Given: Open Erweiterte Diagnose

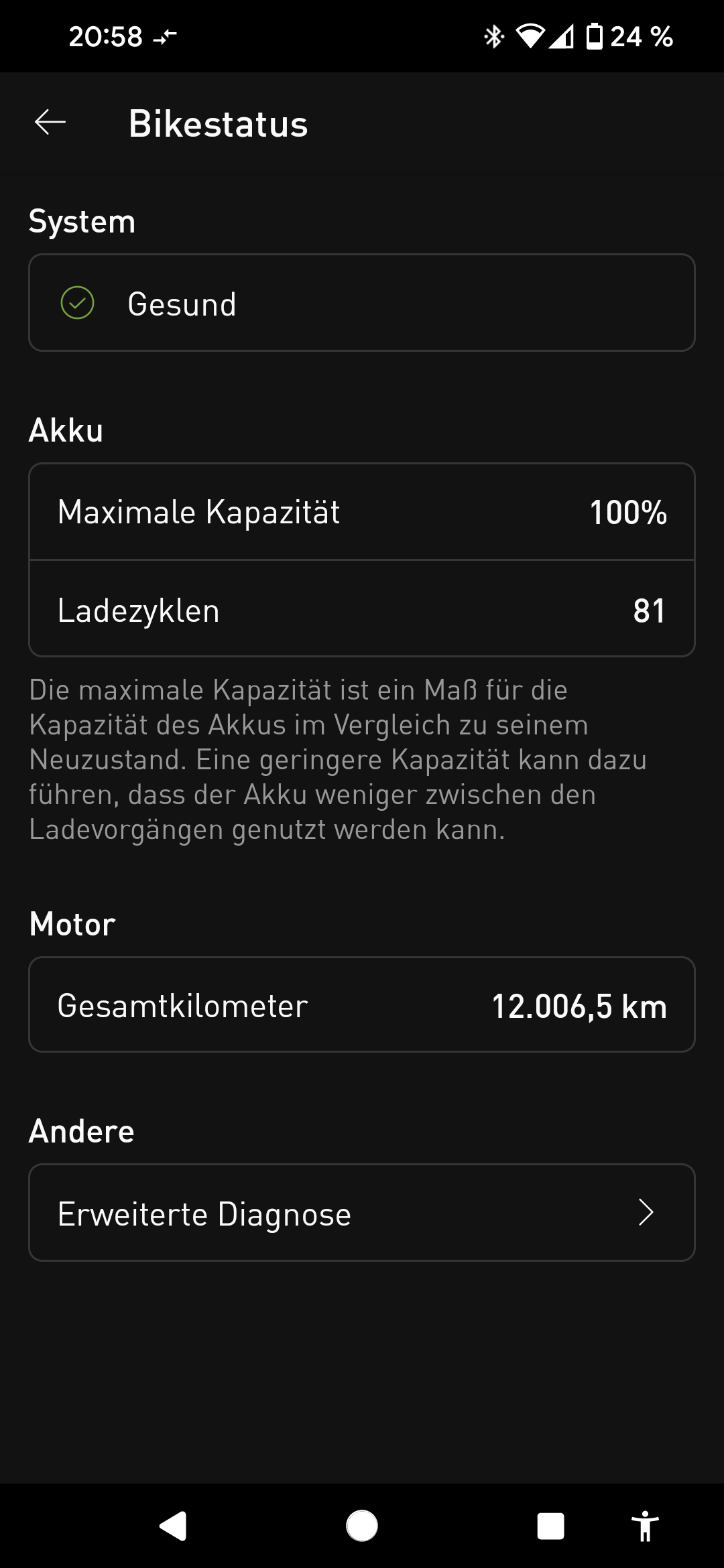Looking at the screenshot, I should tap(362, 1213).
